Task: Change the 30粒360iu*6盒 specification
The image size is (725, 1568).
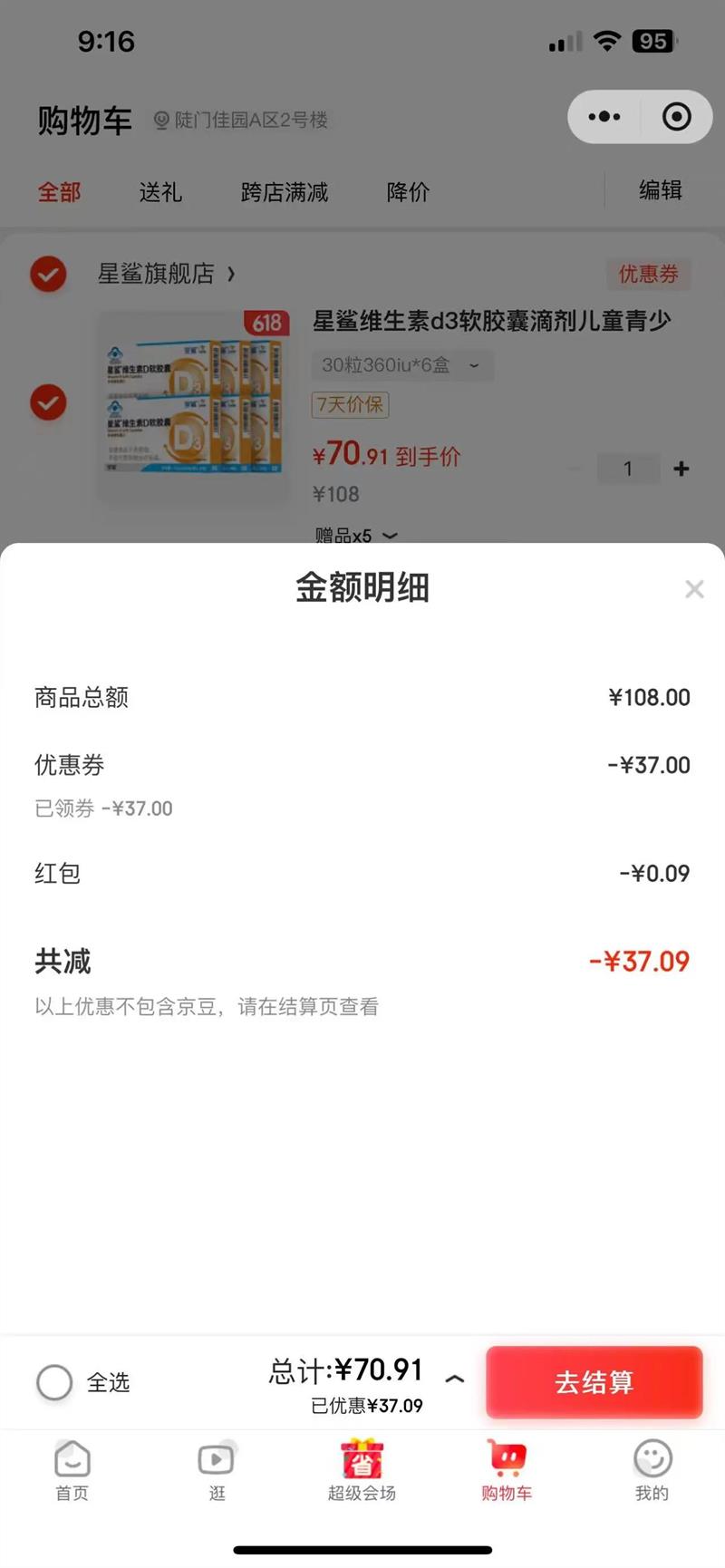Action: click(x=401, y=365)
